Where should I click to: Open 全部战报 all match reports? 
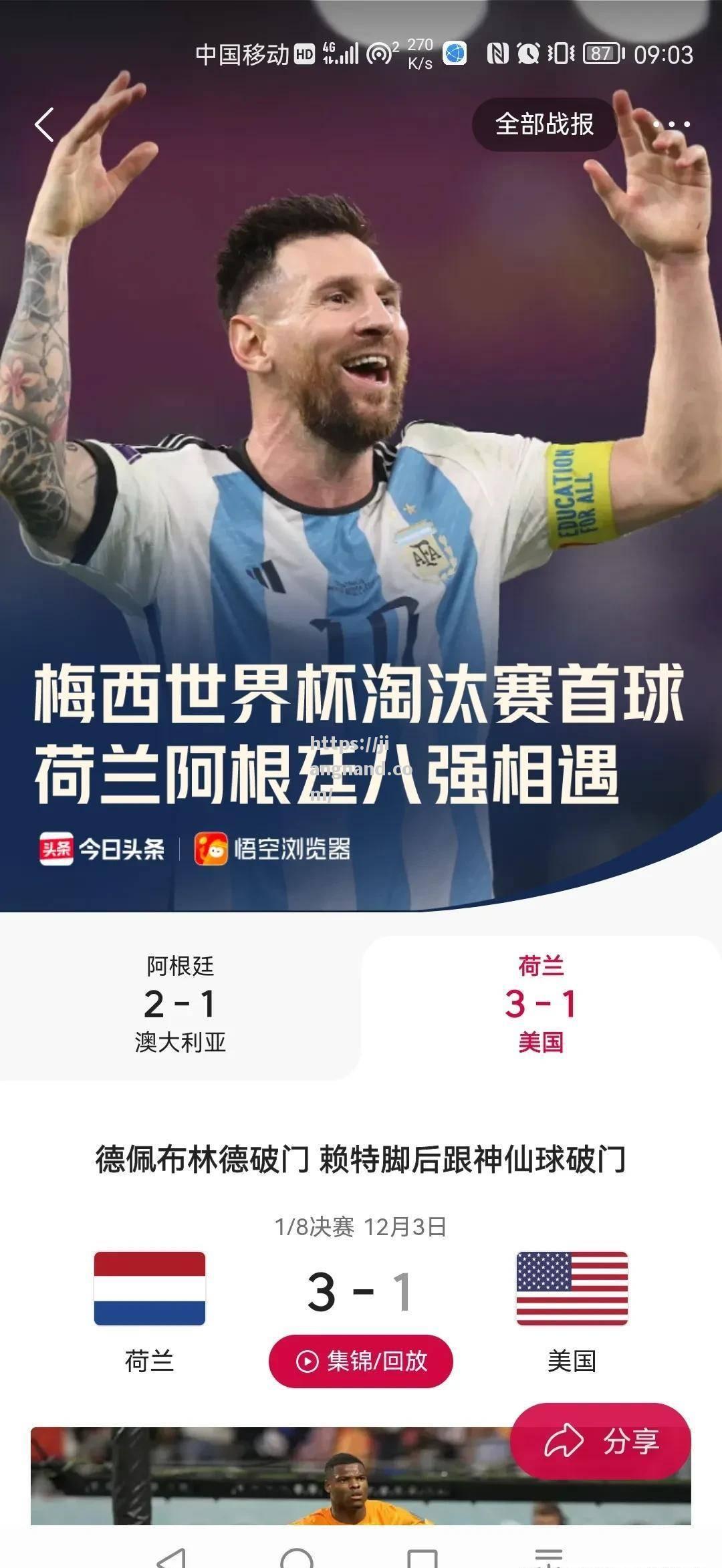pos(544,124)
